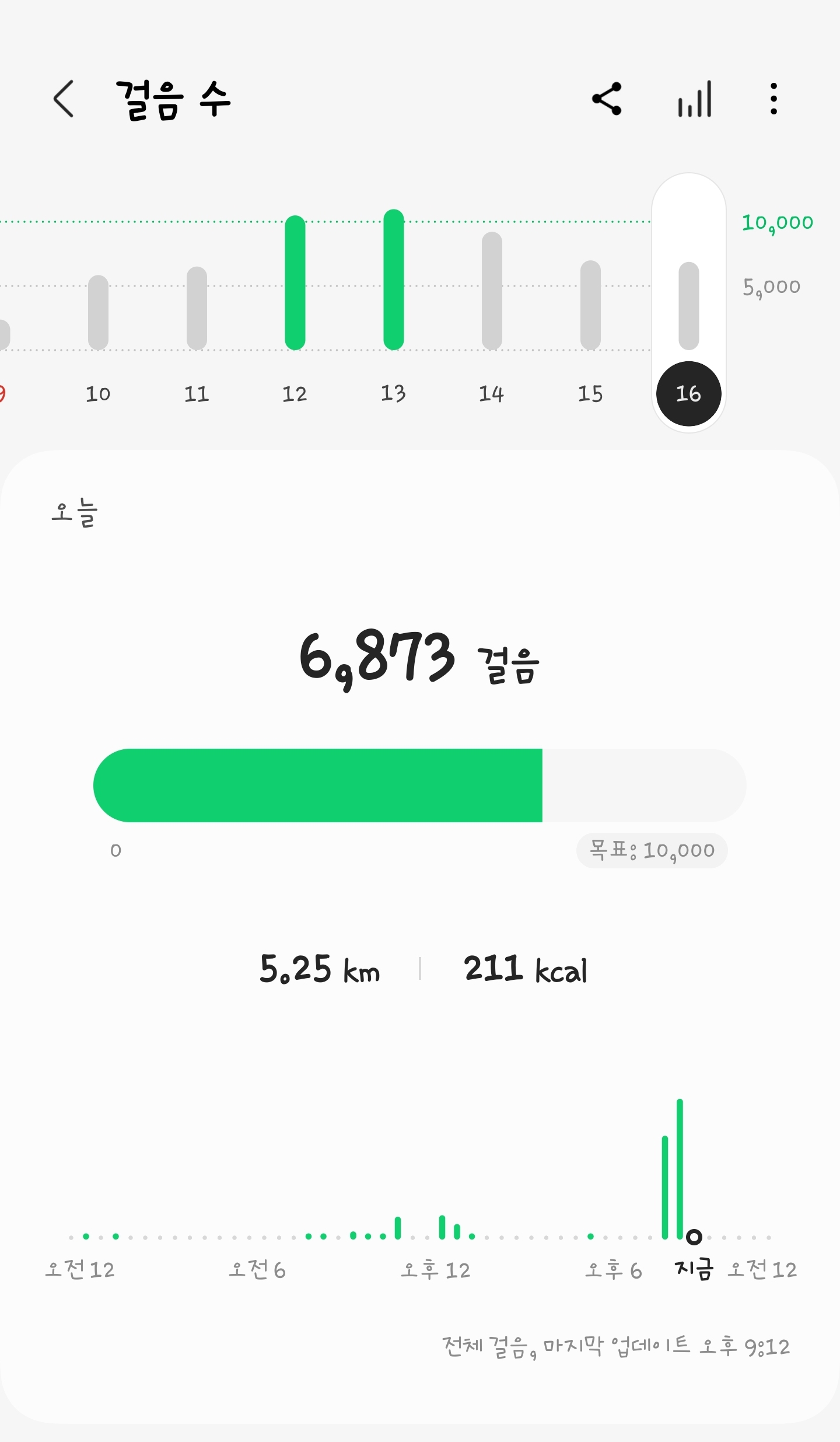Image resolution: width=840 pixels, height=1442 pixels.
Task: Show step data for day 15
Action: pos(590,305)
